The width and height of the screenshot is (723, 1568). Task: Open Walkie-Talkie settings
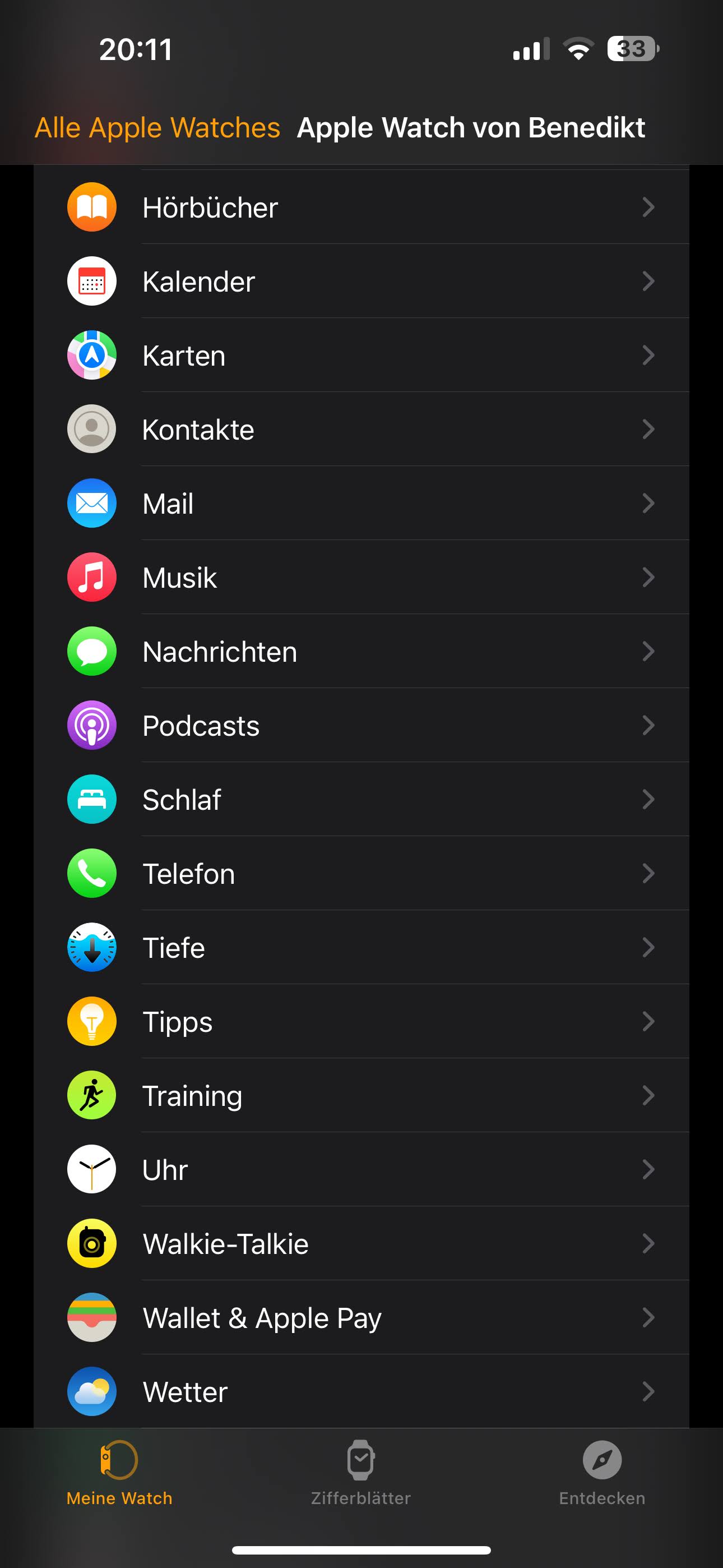(x=361, y=1243)
